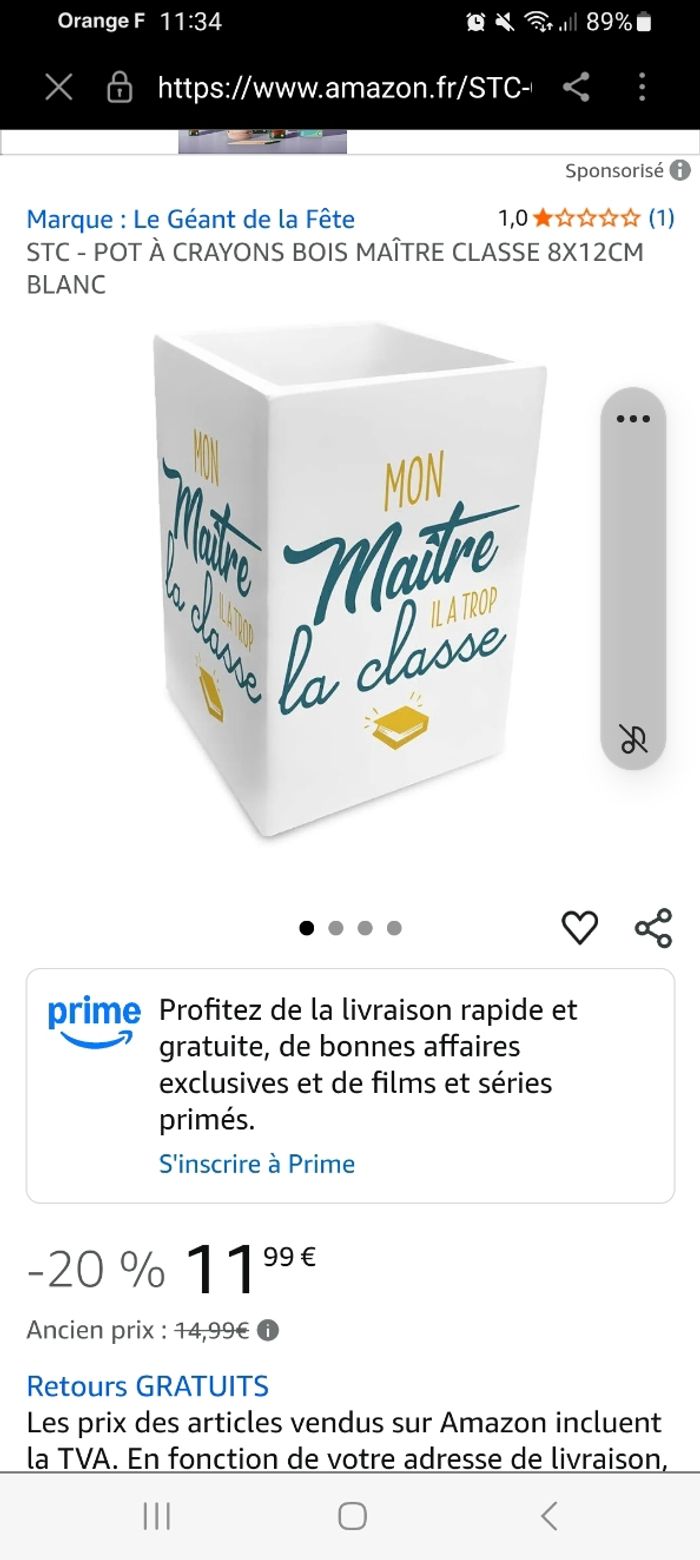Share the page from the browser toolbar
Image resolution: width=700 pixels, height=1560 pixels.
576,88
